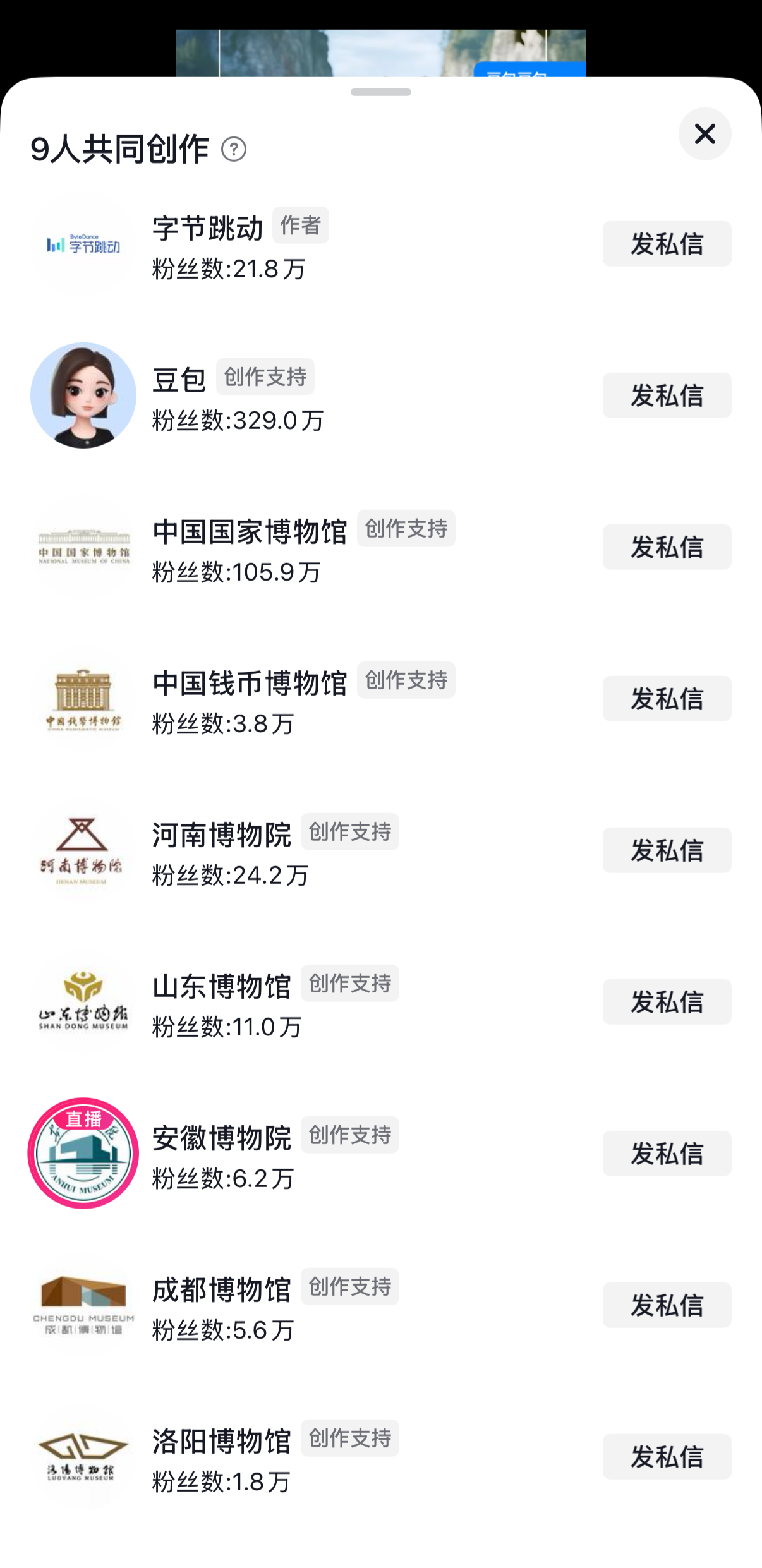Send private message to 安徽博物院
The height and width of the screenshot is (1568, 762).
click(x=667, y=1153)
